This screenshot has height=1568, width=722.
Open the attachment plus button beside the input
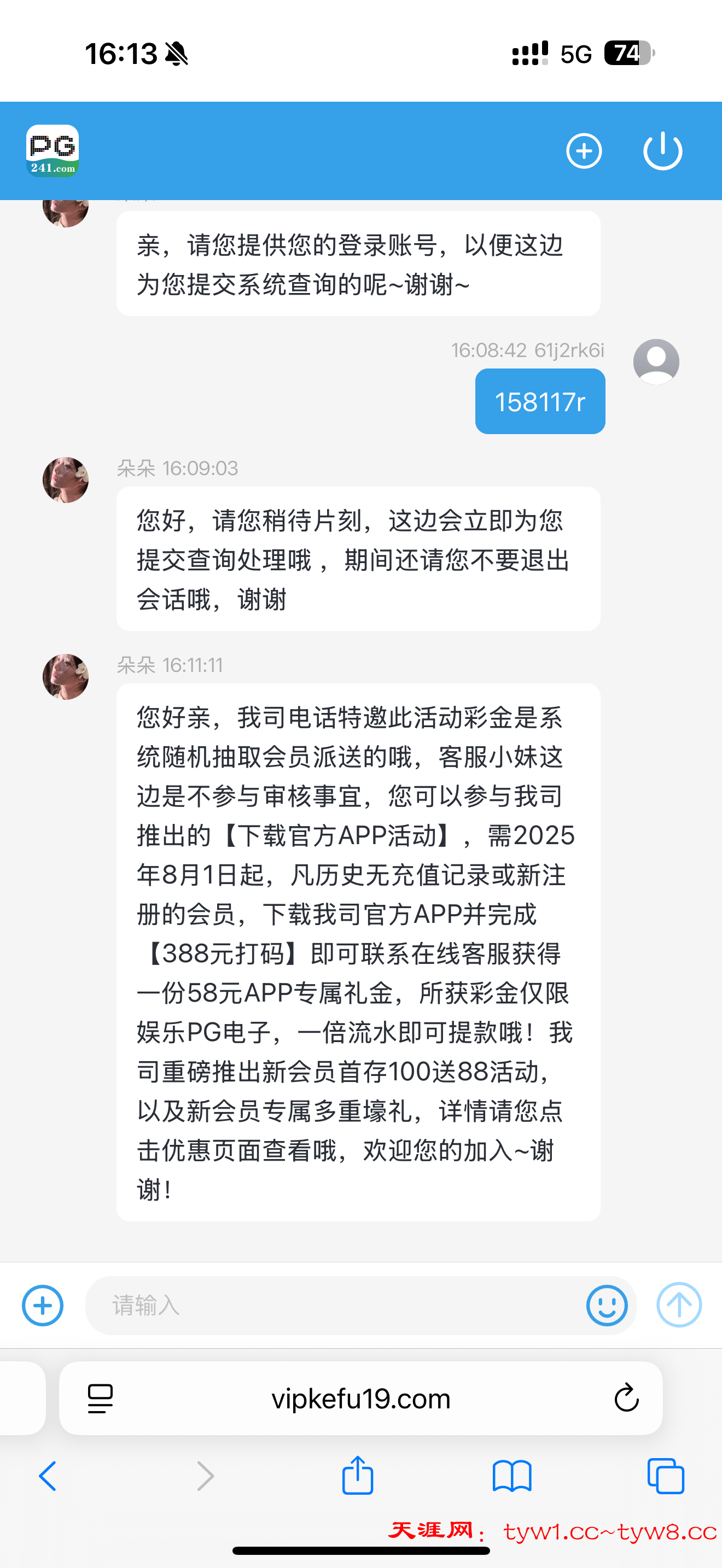coord(43,1305)
